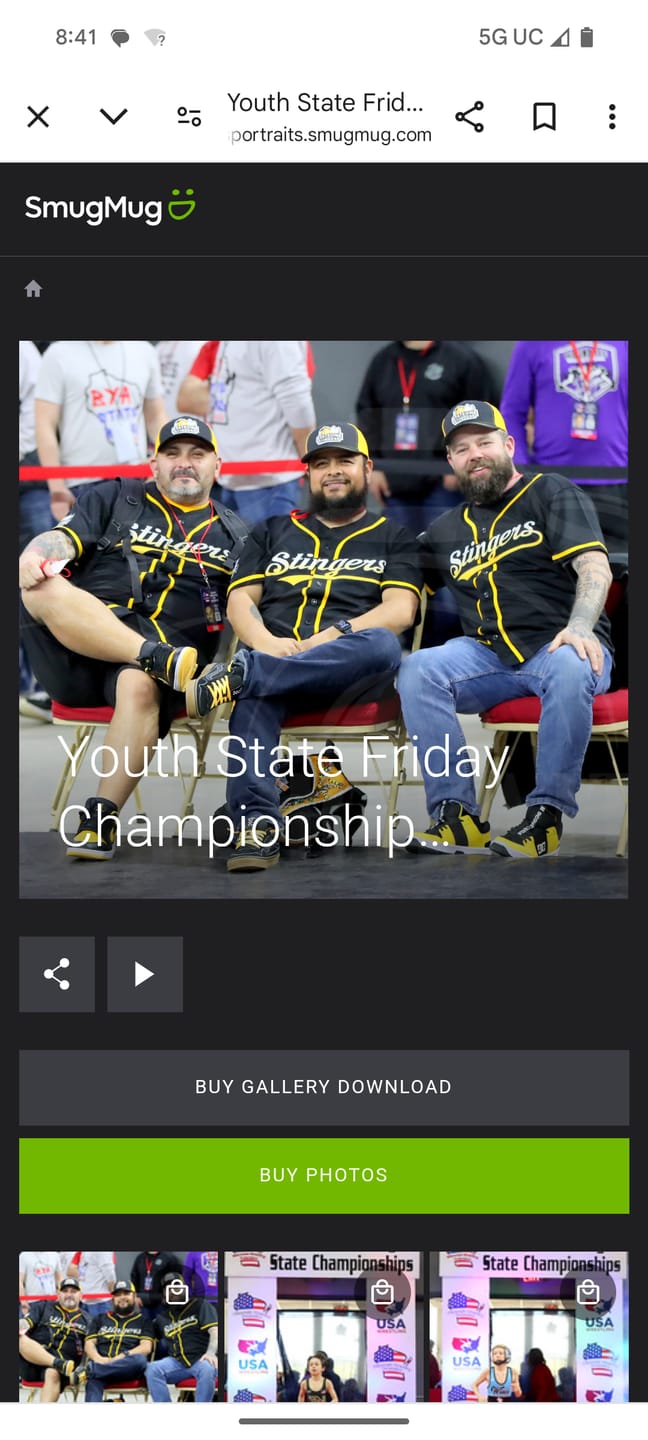This screenshot has height=1440, width=648.
Task: Close the in-app browser tab
Action: (x=38, y=117)
